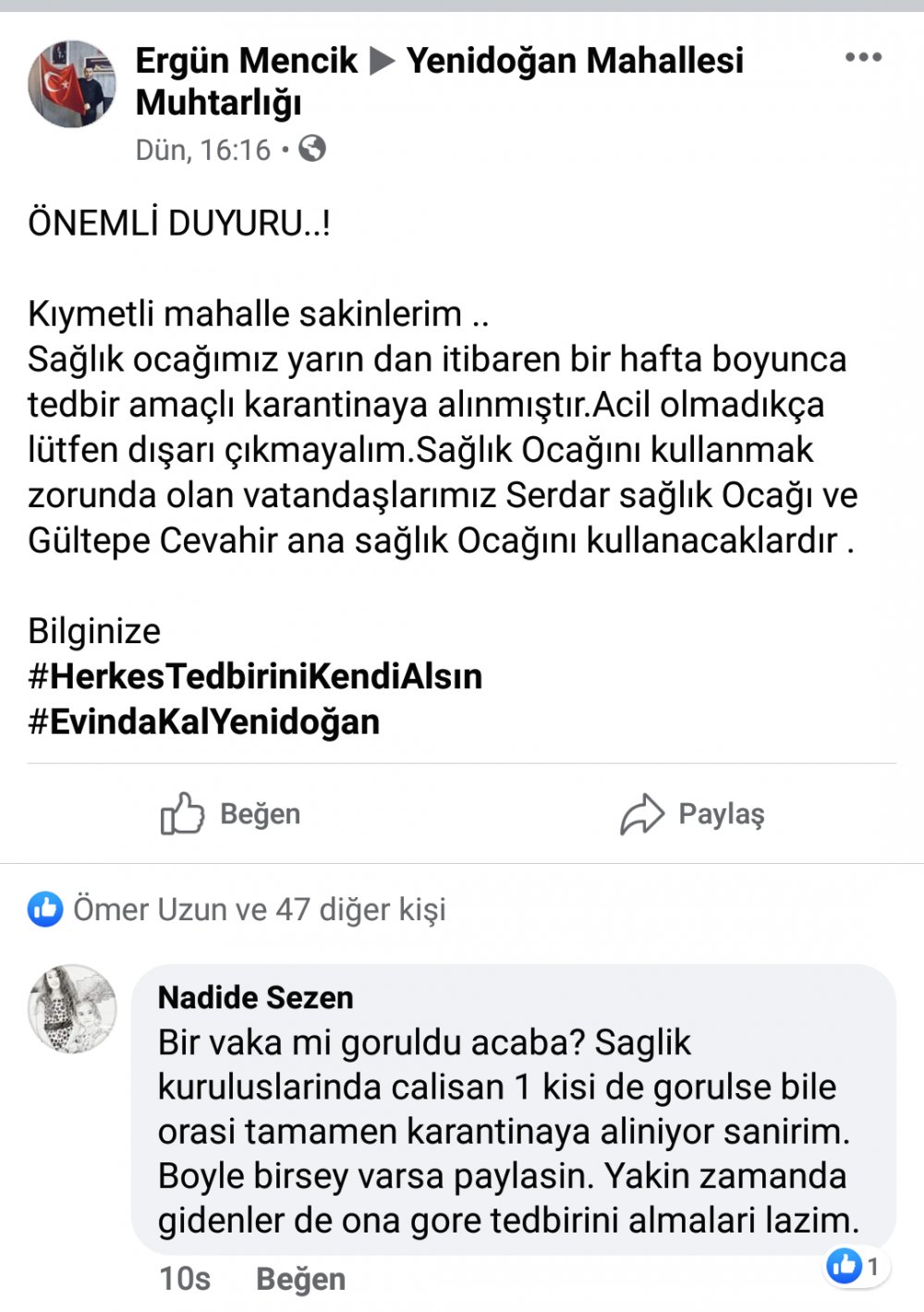Open Nadide Sezen's profile from comment name

(x=256, y=998)
